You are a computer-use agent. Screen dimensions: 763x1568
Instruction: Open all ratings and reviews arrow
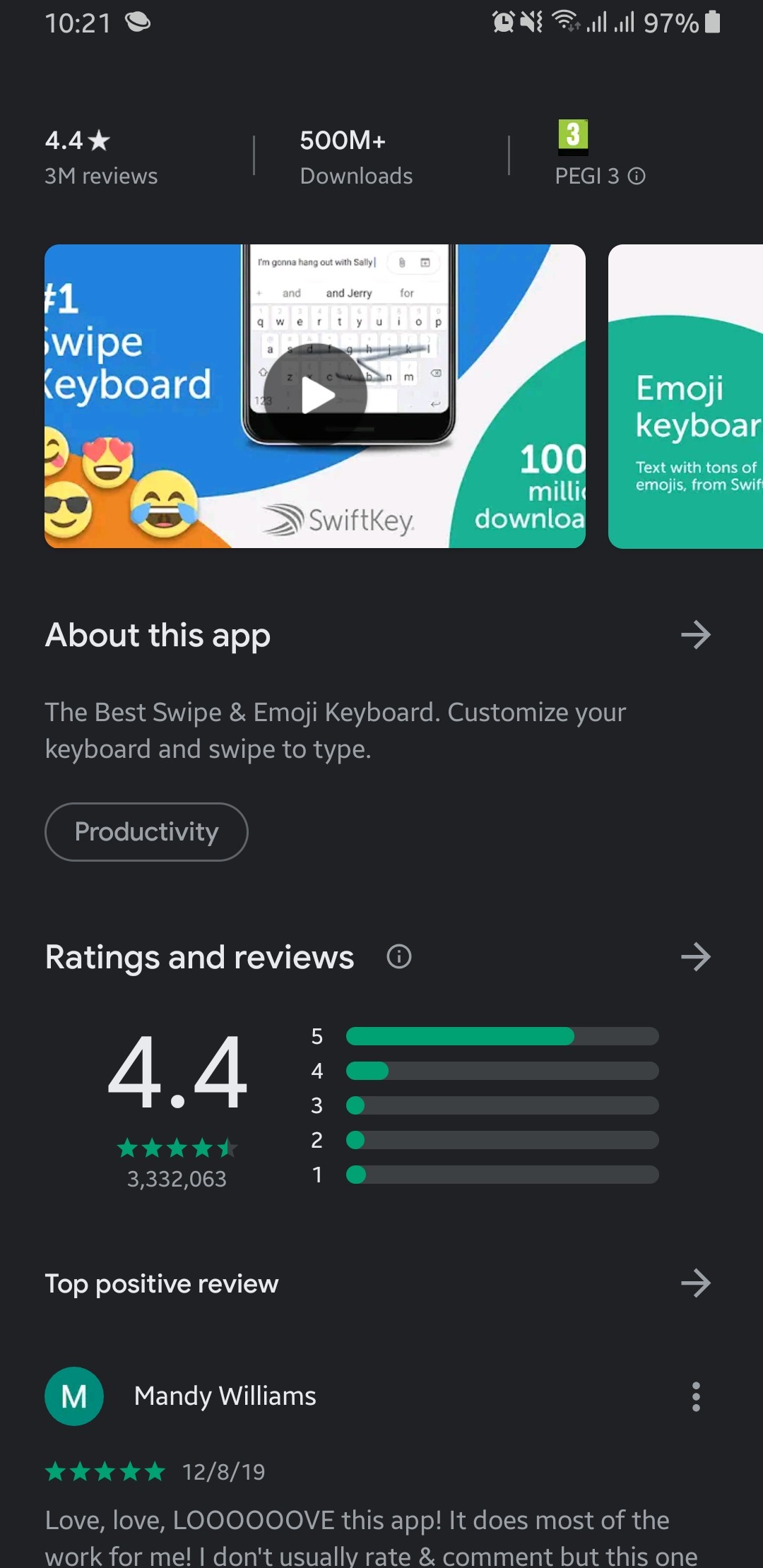click(696, 957)
